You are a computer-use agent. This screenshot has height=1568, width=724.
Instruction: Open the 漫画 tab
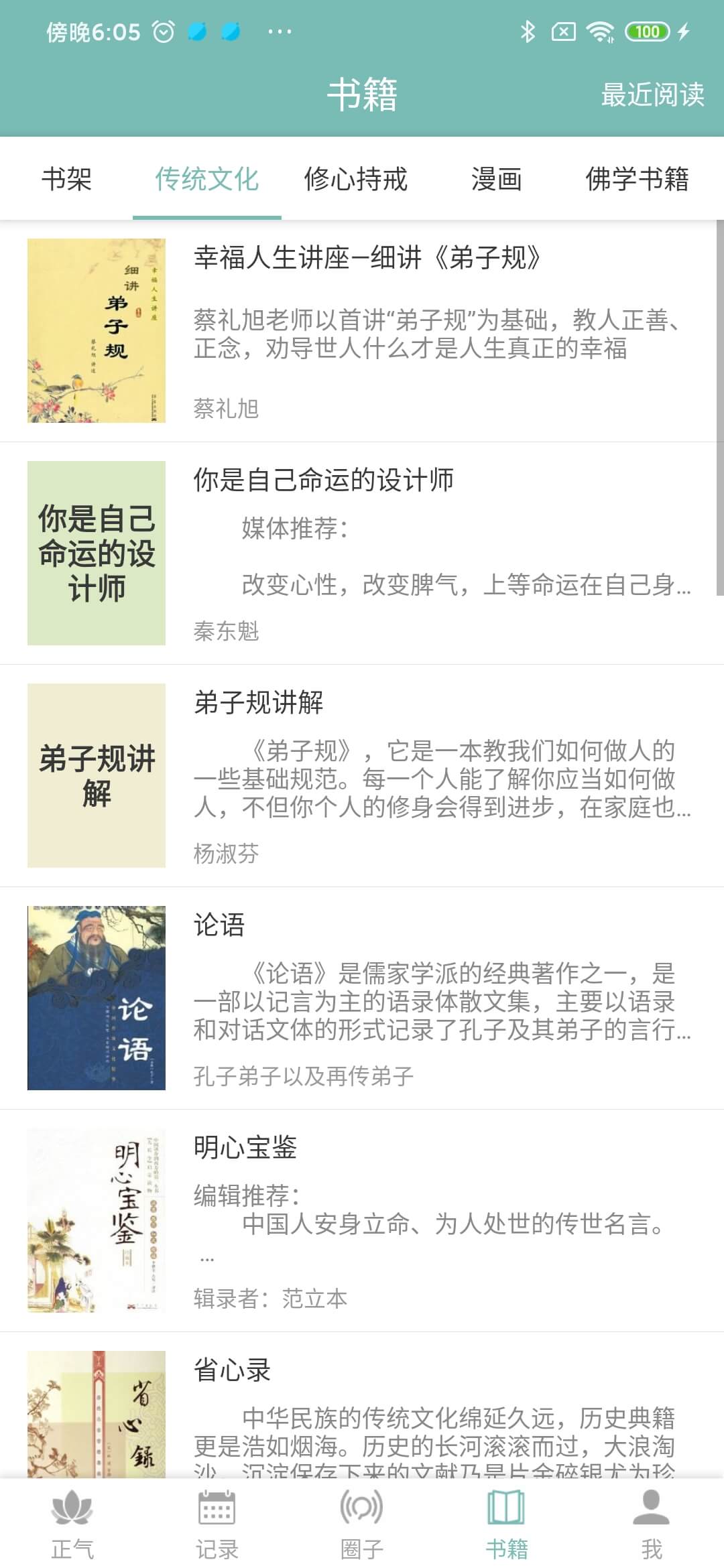(x=496, y=179)
